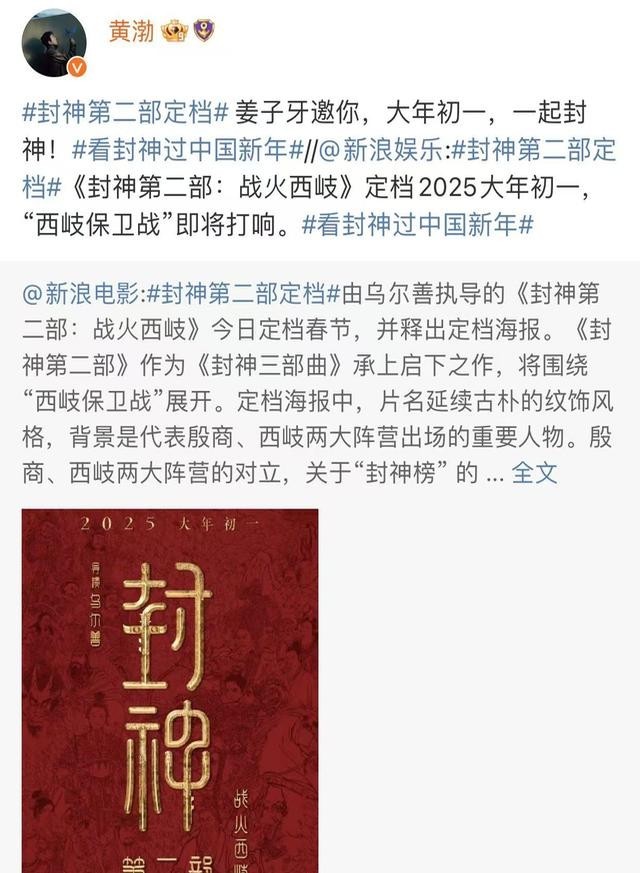Visit the @新浪电影 account mention
This screenshot has width=640, height=873.
click(x=84, y=292)
